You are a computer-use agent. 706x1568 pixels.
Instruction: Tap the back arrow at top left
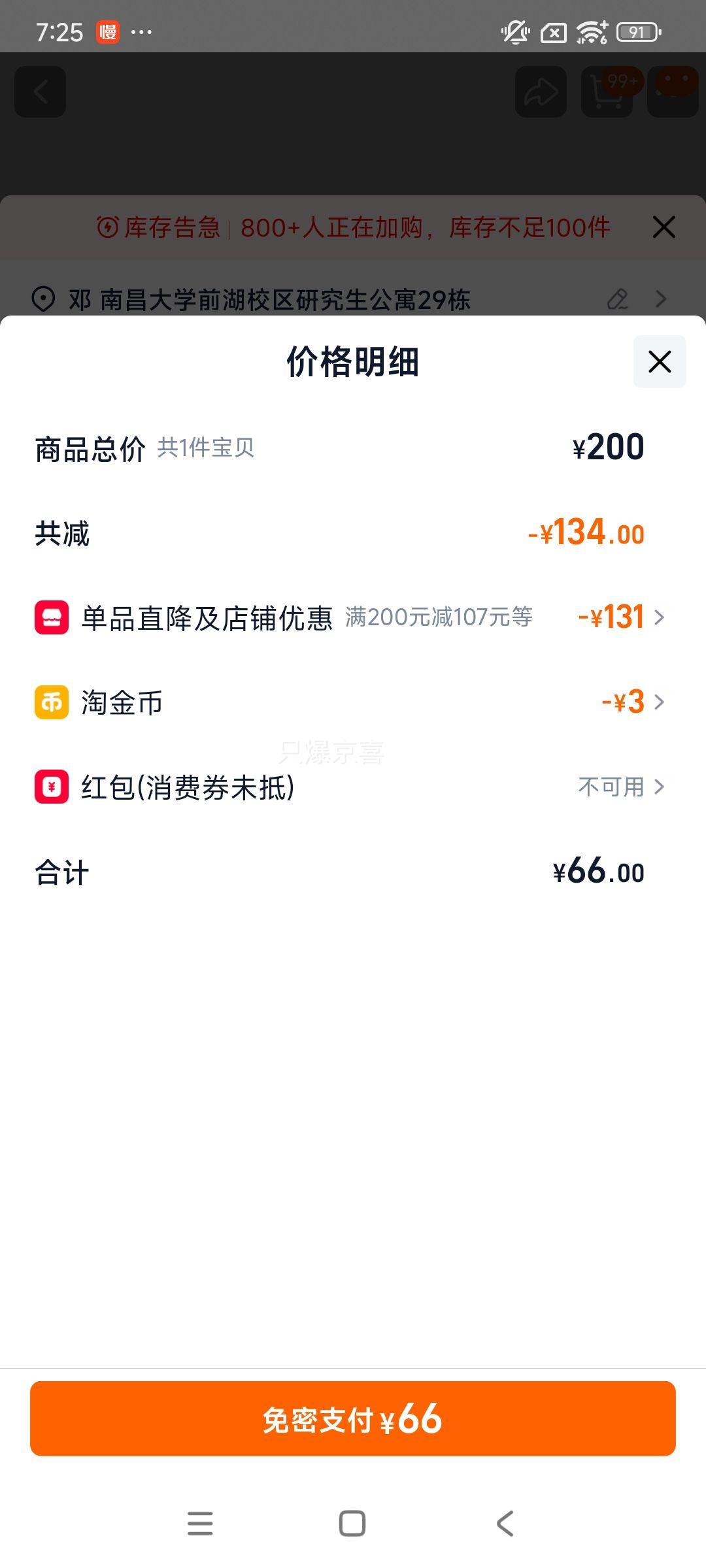(x=39, y=91)
